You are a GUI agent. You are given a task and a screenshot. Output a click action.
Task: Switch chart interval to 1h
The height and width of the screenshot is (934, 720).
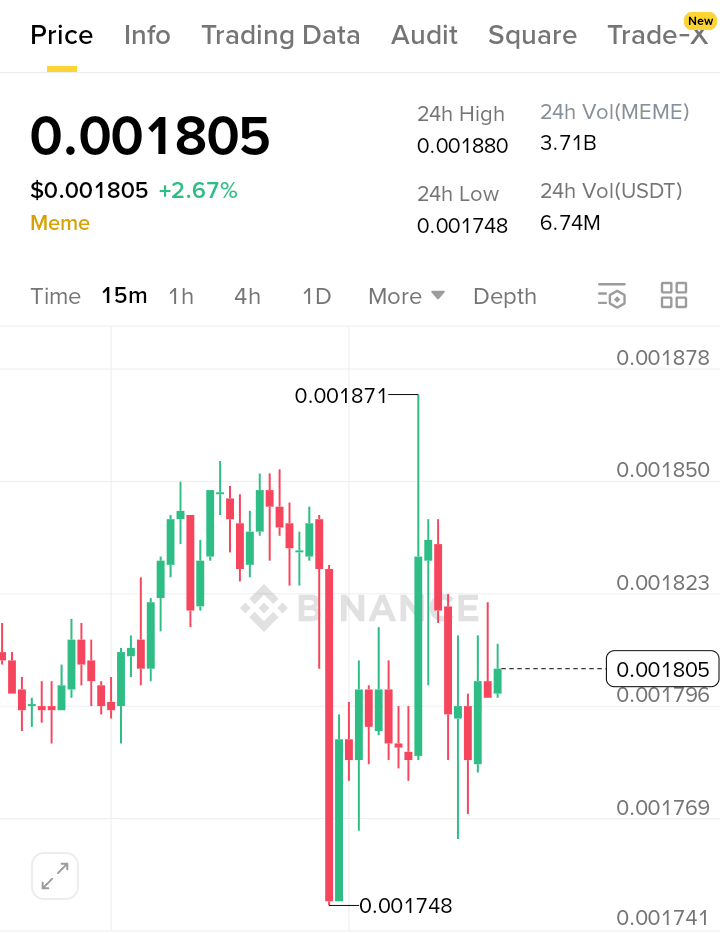tap(181, 296)
